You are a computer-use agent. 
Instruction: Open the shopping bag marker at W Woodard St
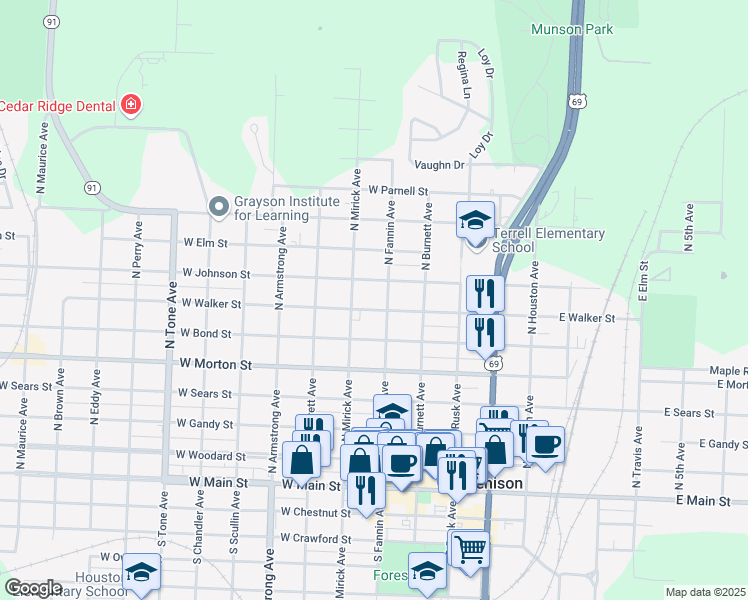(301, 460)
